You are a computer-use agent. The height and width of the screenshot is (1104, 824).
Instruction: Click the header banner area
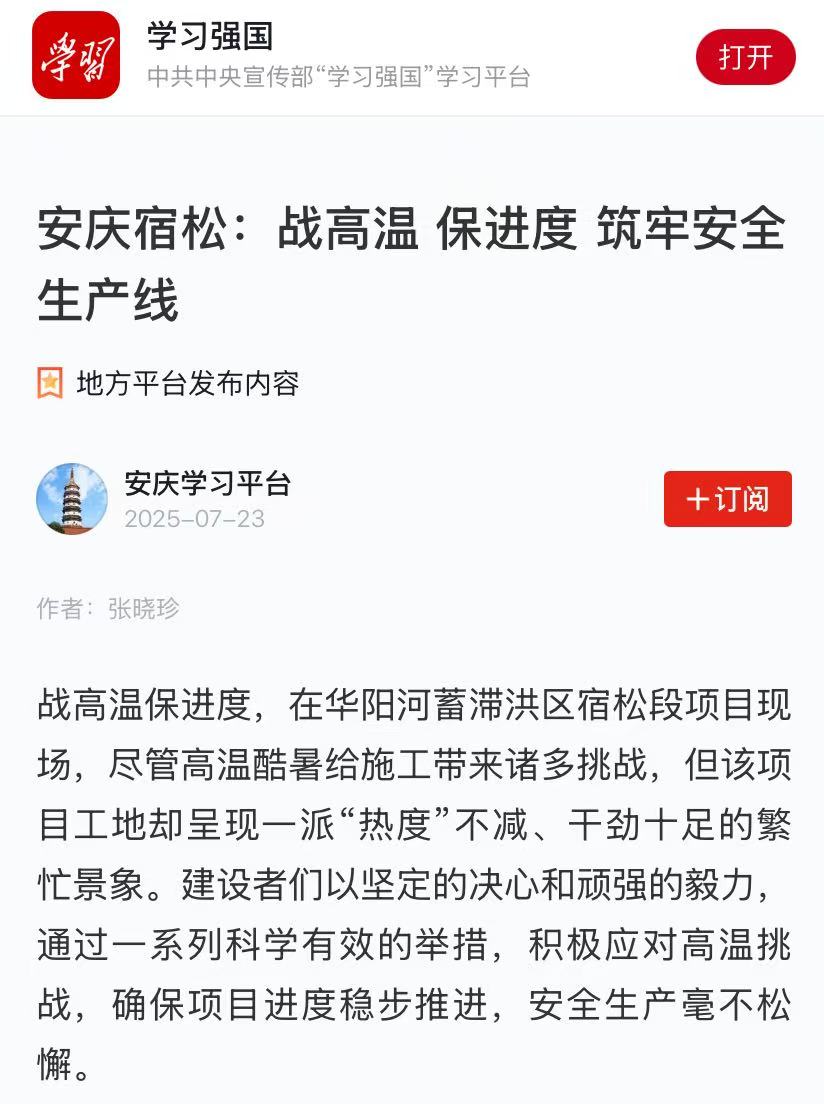point(412,55)
